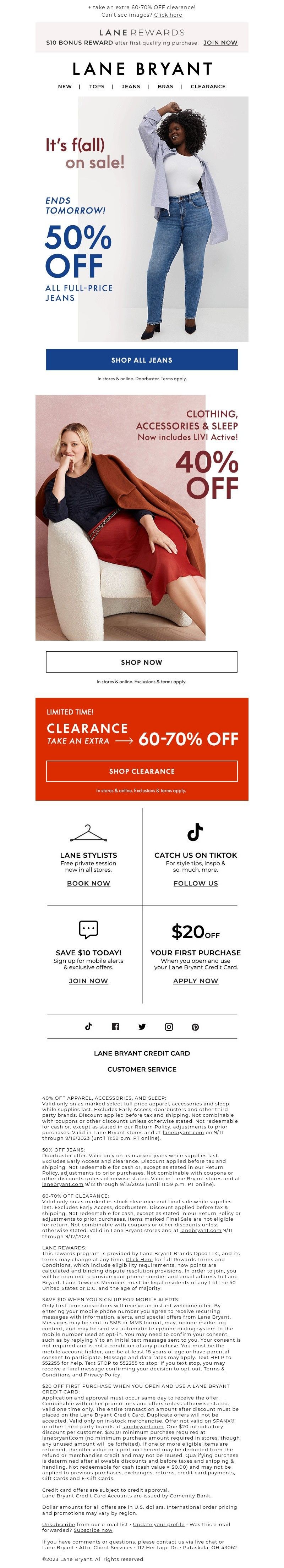The image size is (284, 1568).
Task: Browse the BRAS category
Action: pos(165,87)
